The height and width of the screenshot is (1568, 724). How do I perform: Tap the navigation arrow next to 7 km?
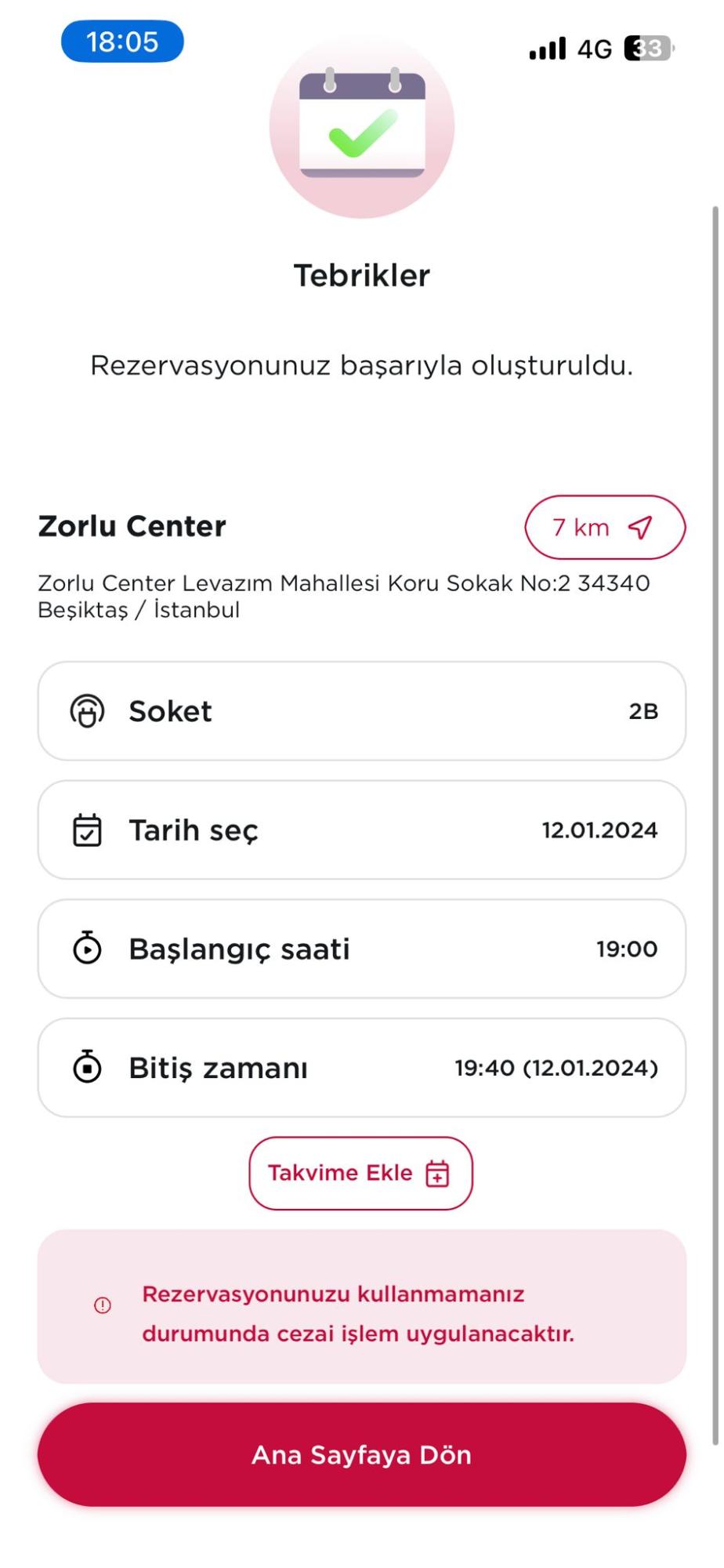[x=641, y=527]
